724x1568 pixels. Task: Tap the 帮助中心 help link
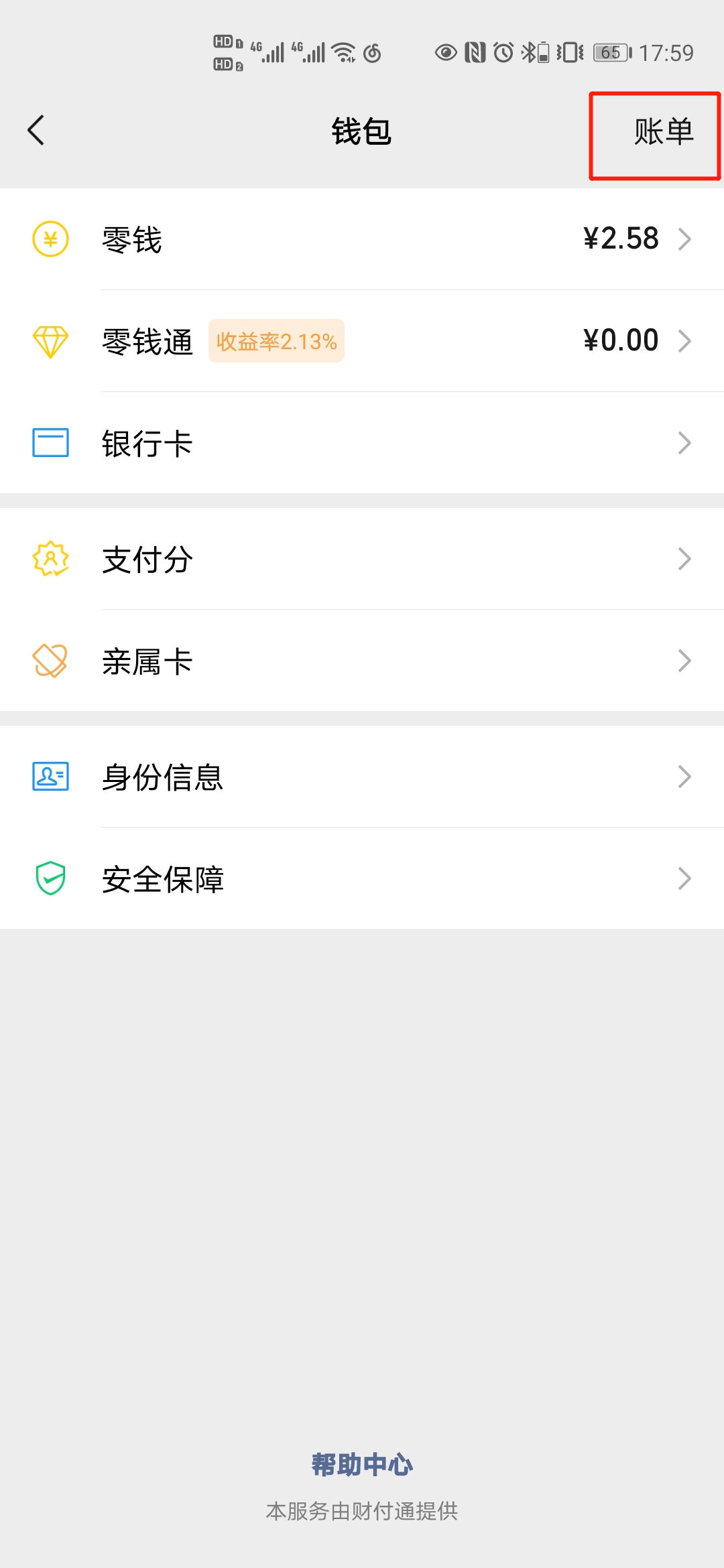pos(362,1465)
